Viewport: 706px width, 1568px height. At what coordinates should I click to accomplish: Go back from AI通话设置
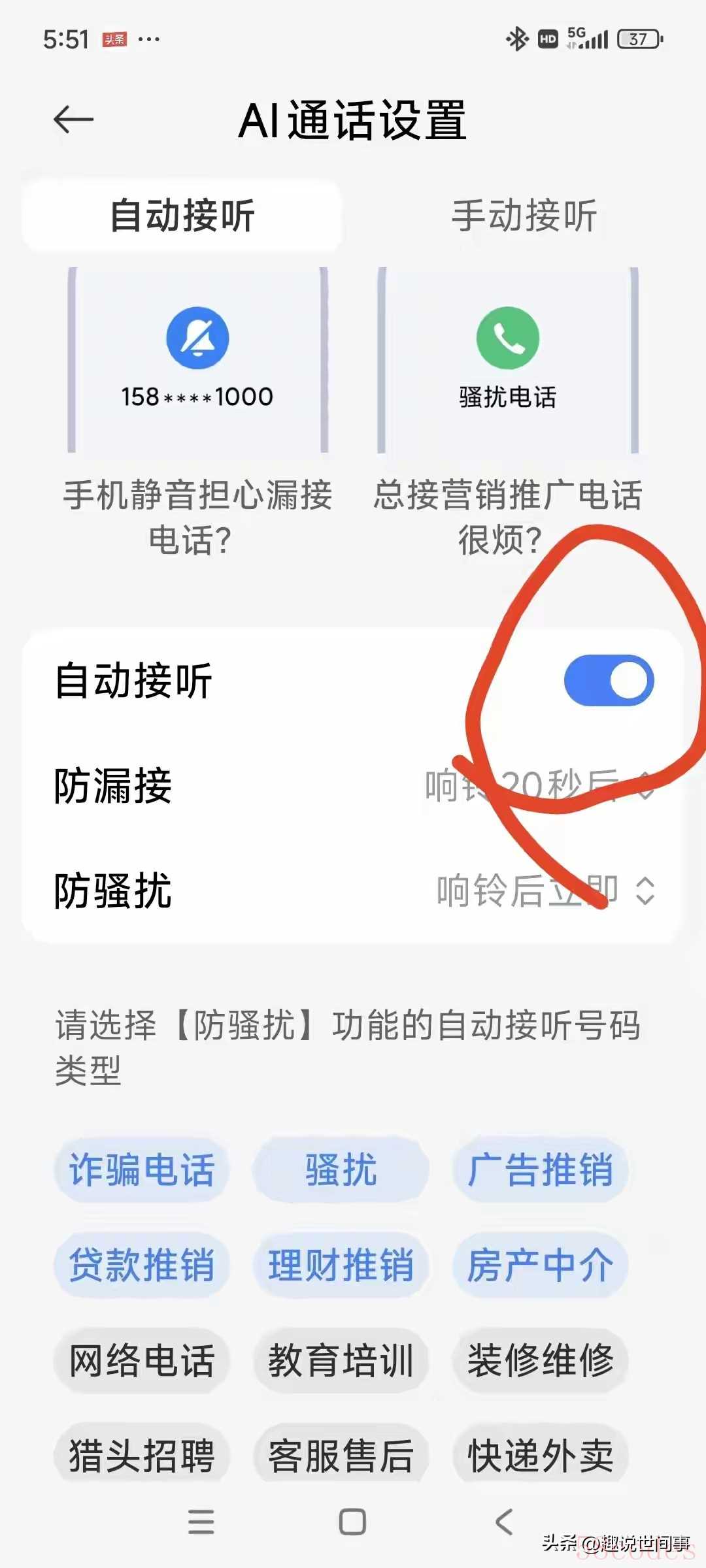73,120
